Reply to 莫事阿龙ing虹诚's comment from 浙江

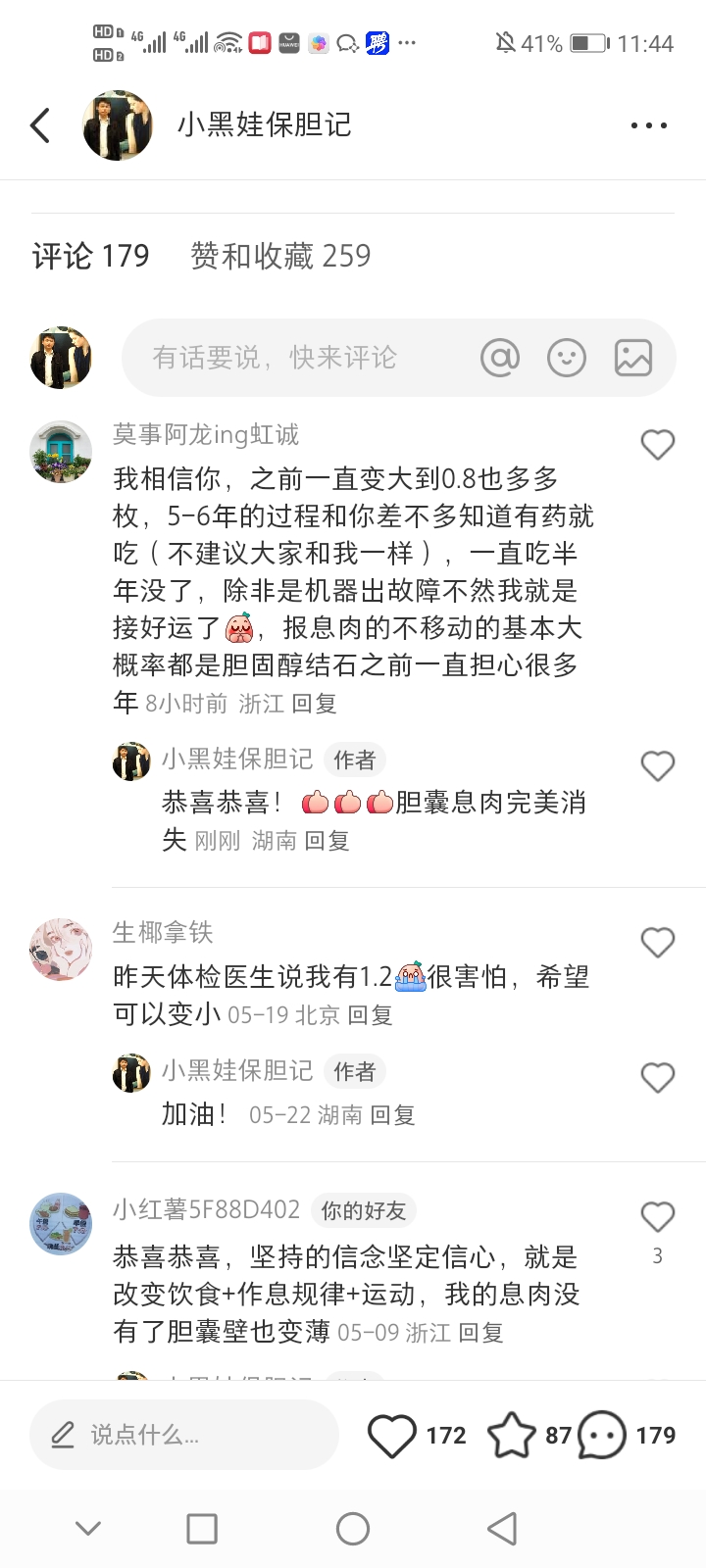pos(314,704)
